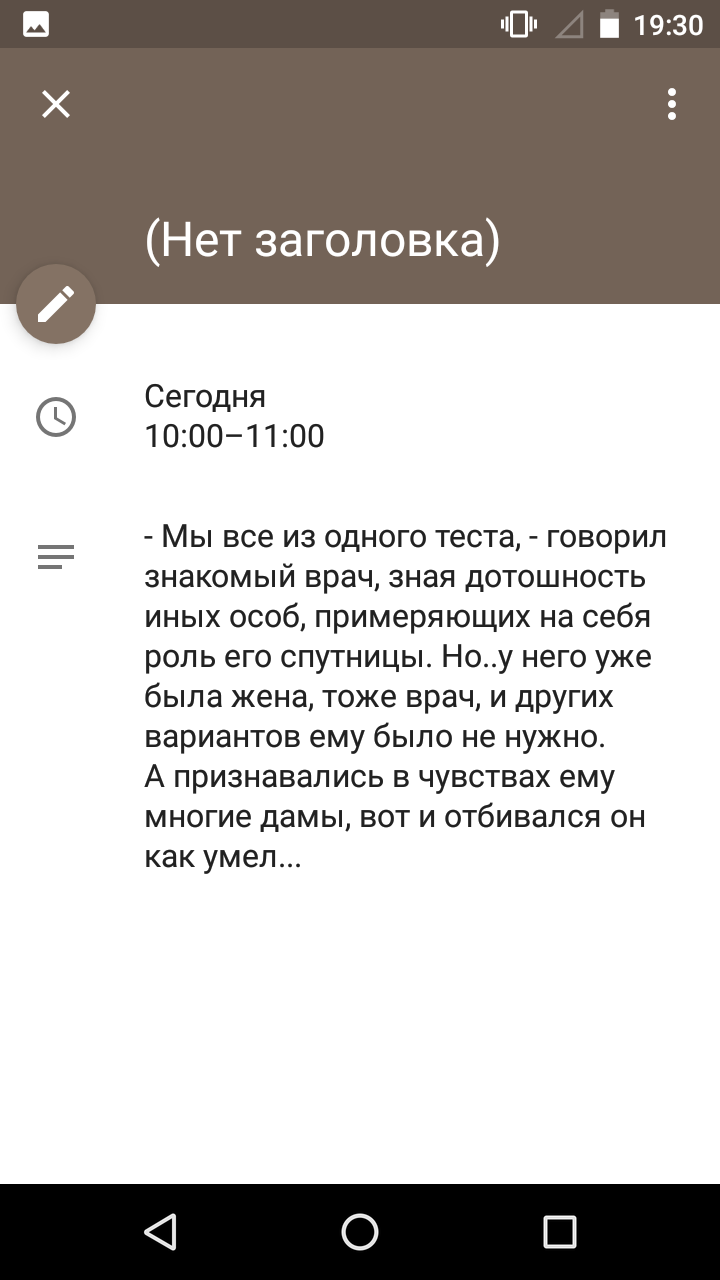Close the event details view
The height and width of the screenshot is (1280, 720).
56,104
